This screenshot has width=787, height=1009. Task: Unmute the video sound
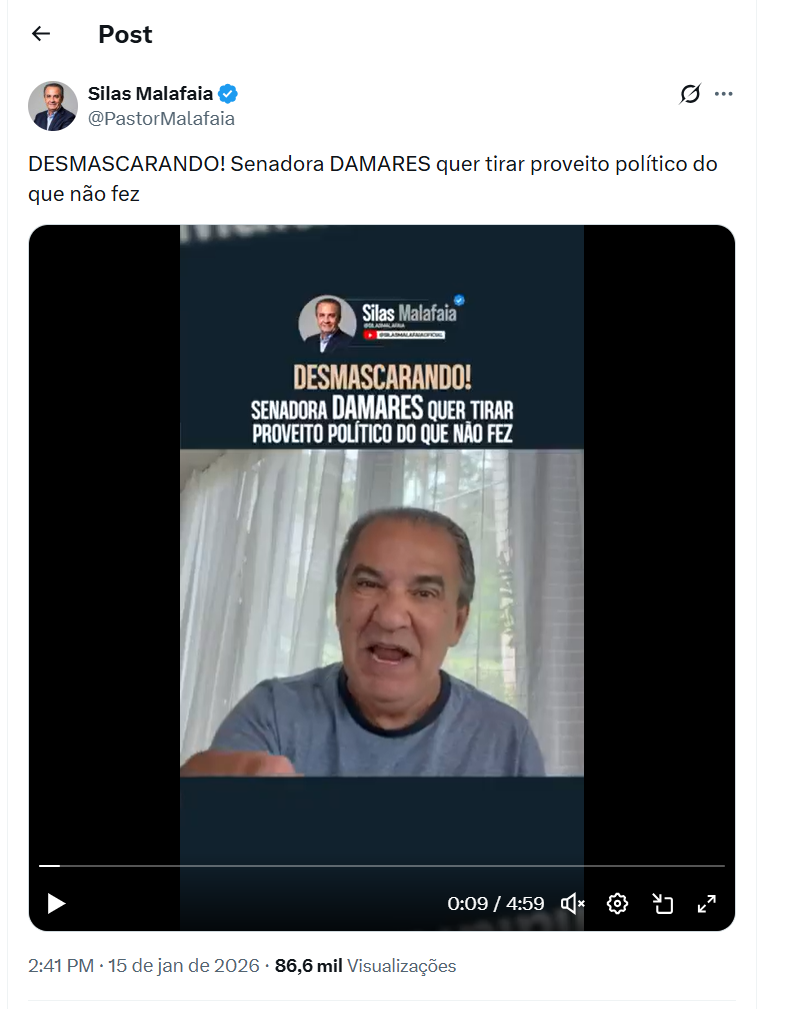573,904
